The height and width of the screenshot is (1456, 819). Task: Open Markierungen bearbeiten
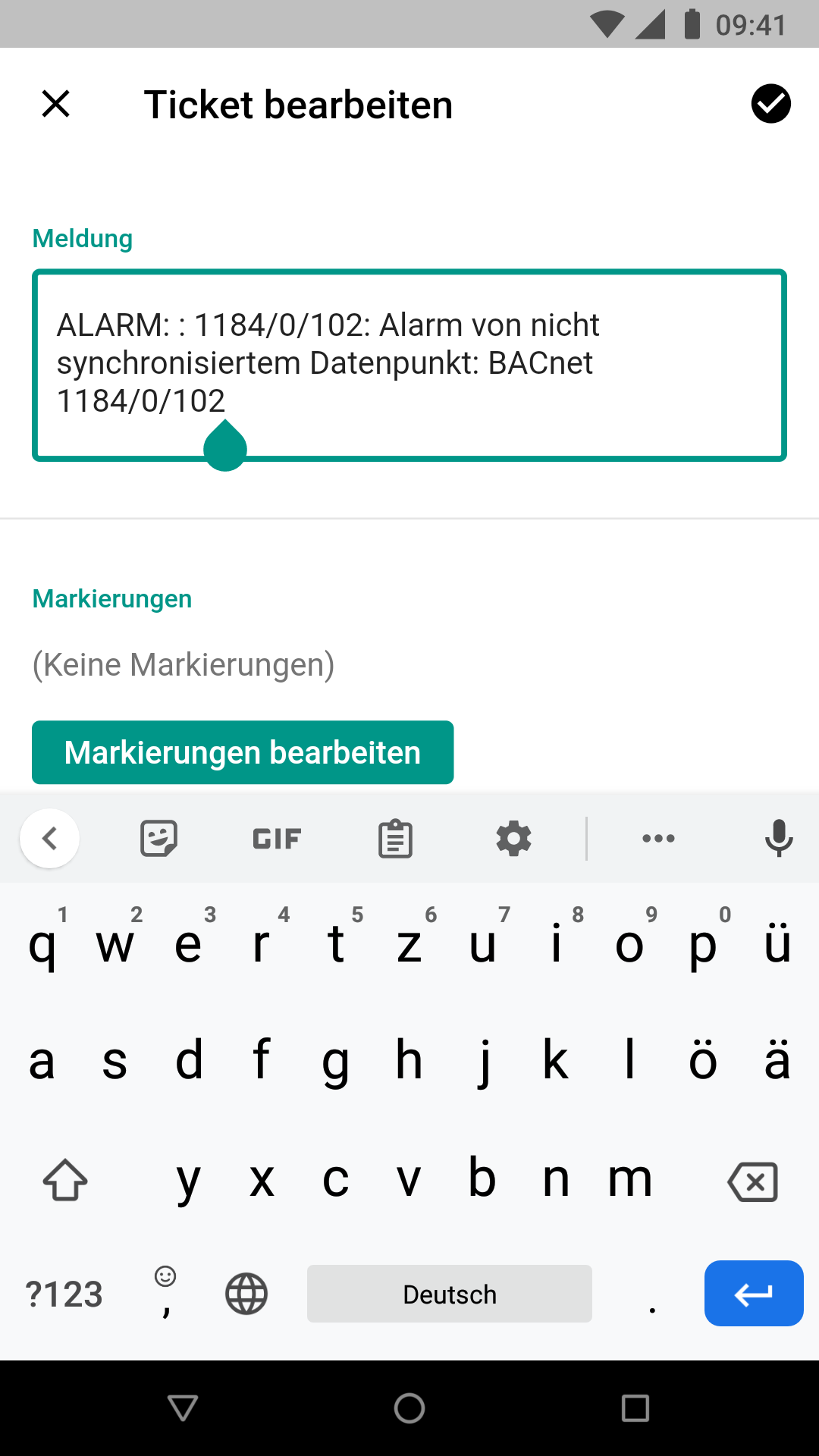point(243,752)
